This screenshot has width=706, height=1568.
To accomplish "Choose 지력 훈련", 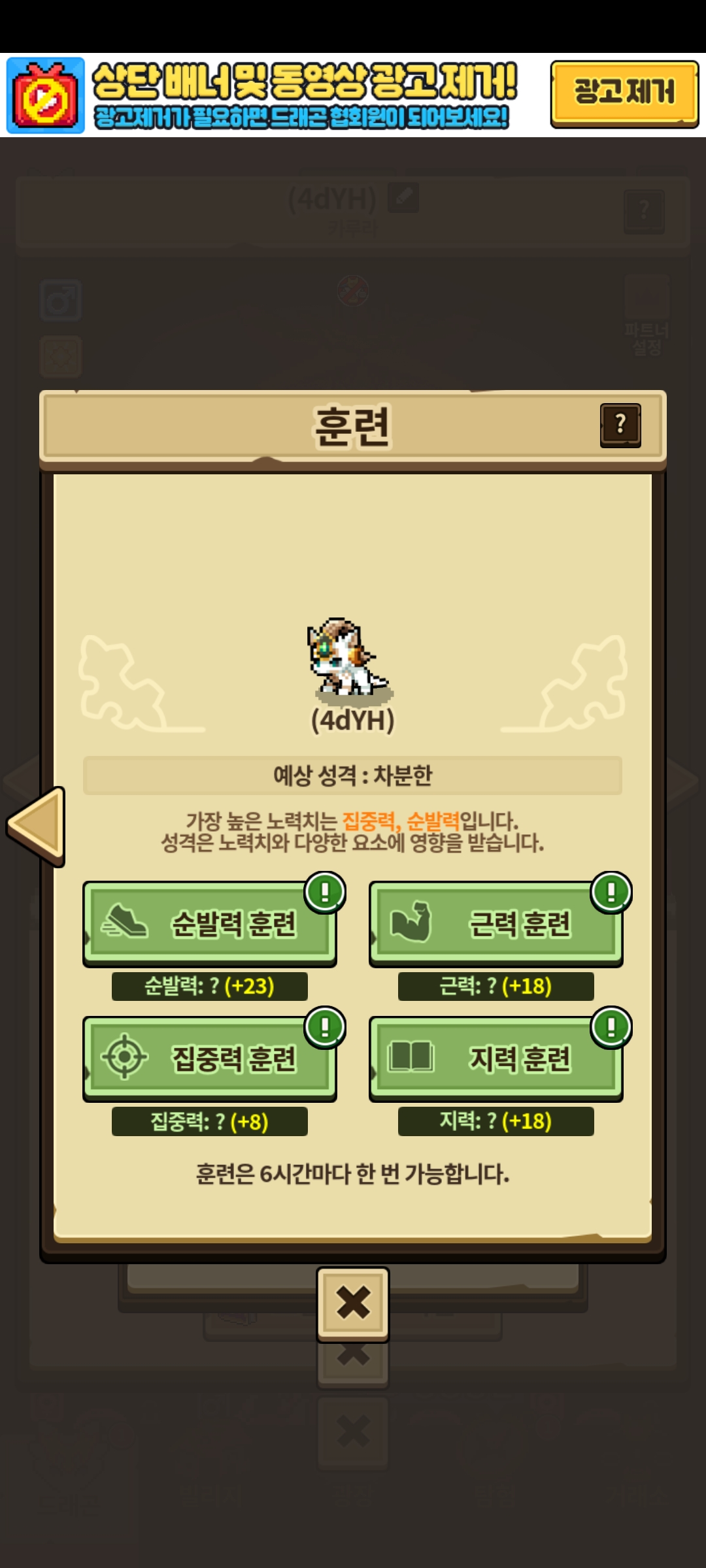I will pos(496,1059).
